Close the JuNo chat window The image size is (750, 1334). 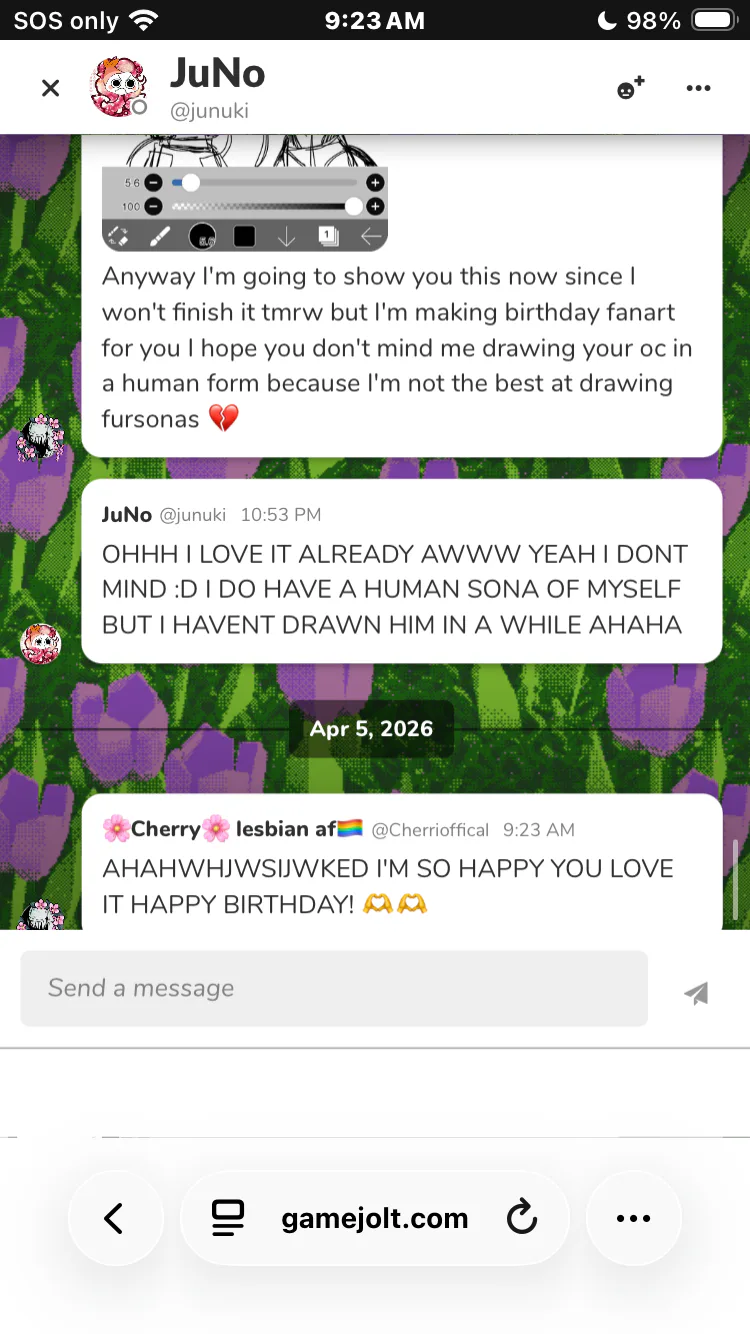pyautogui.click(x=50, y=88)
